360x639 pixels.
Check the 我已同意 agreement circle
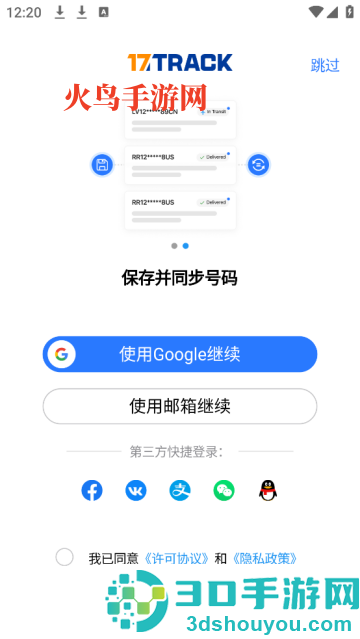(64, 557)
